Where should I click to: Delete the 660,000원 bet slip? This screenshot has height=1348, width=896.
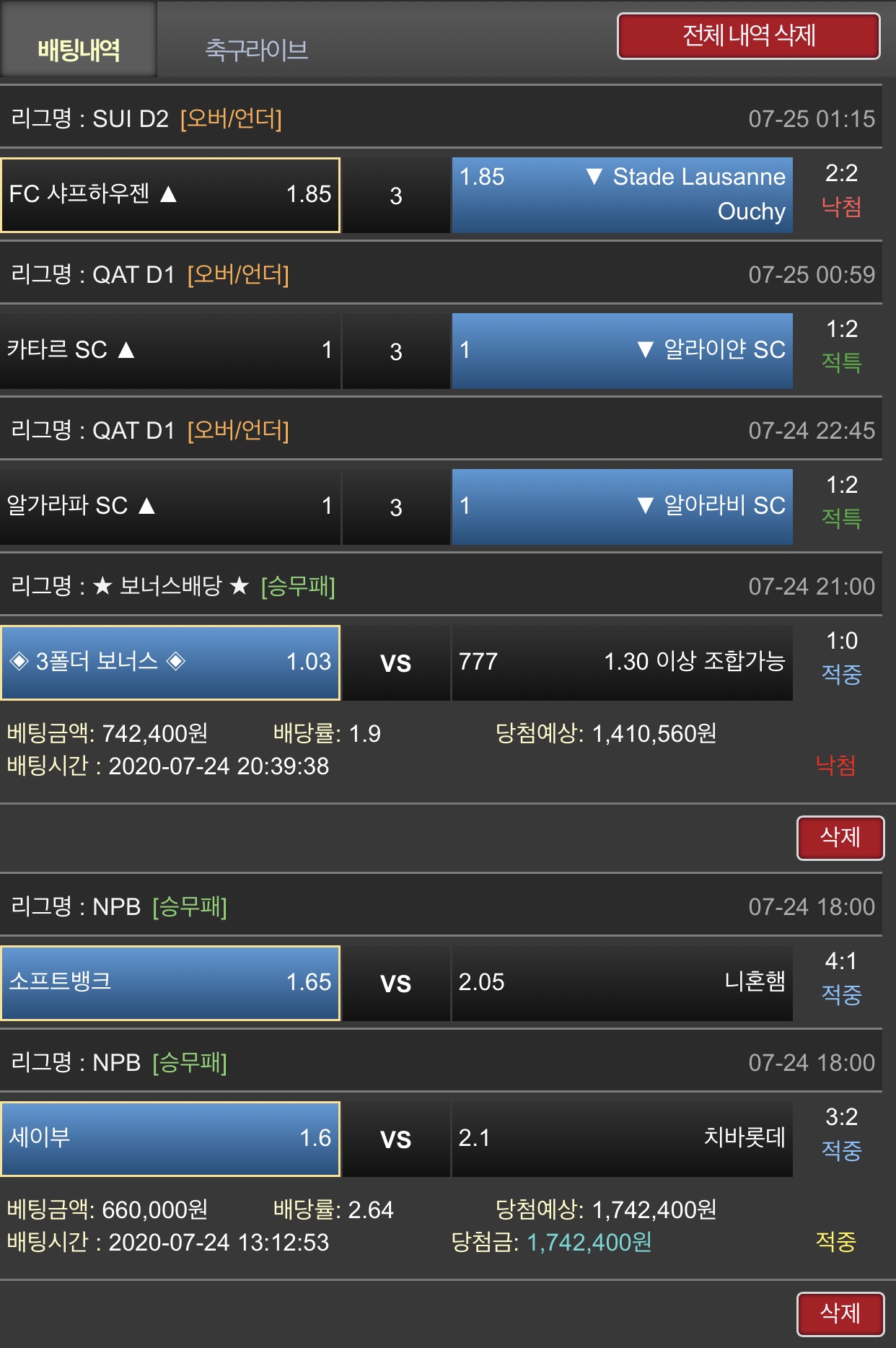[840, 1313]
